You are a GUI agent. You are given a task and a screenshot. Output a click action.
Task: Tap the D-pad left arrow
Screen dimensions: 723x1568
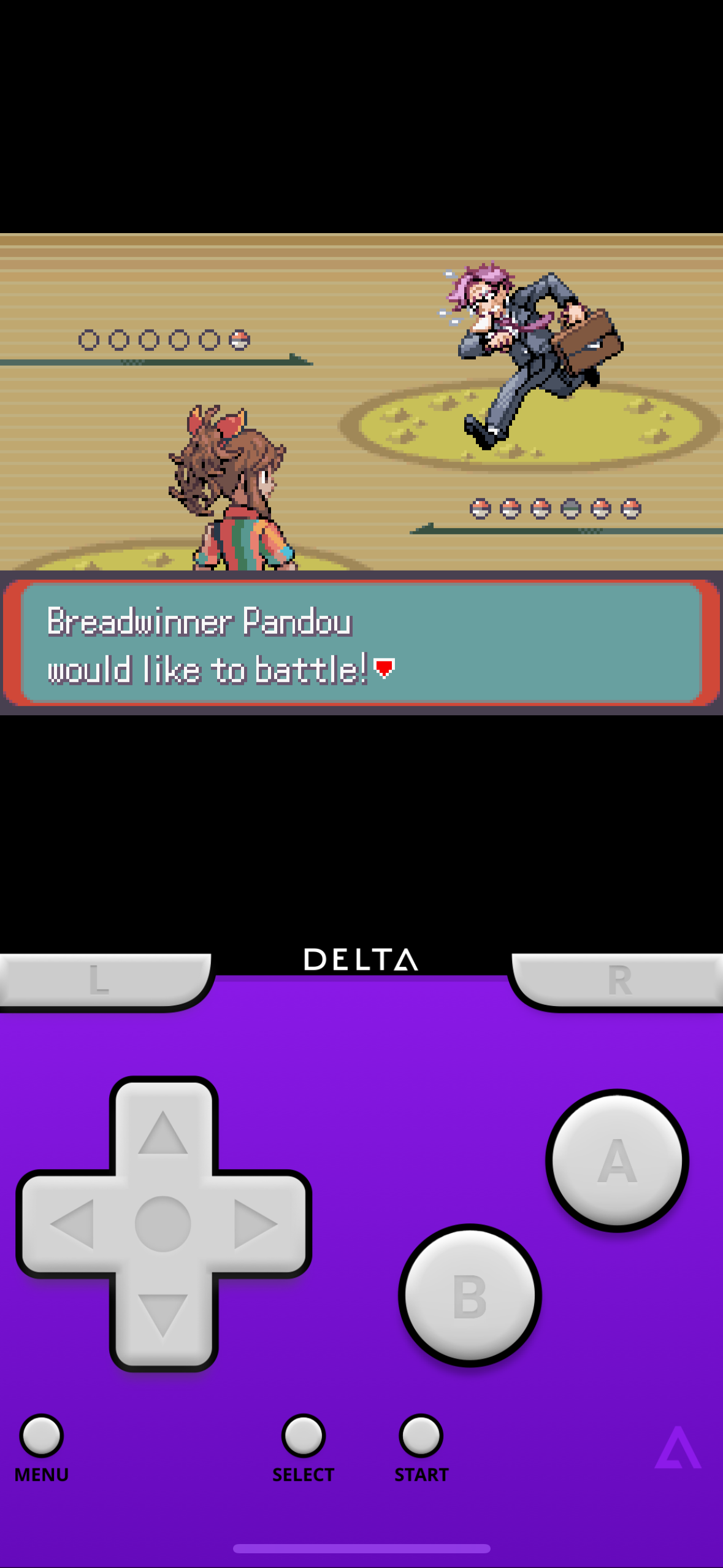[72, 1224]
